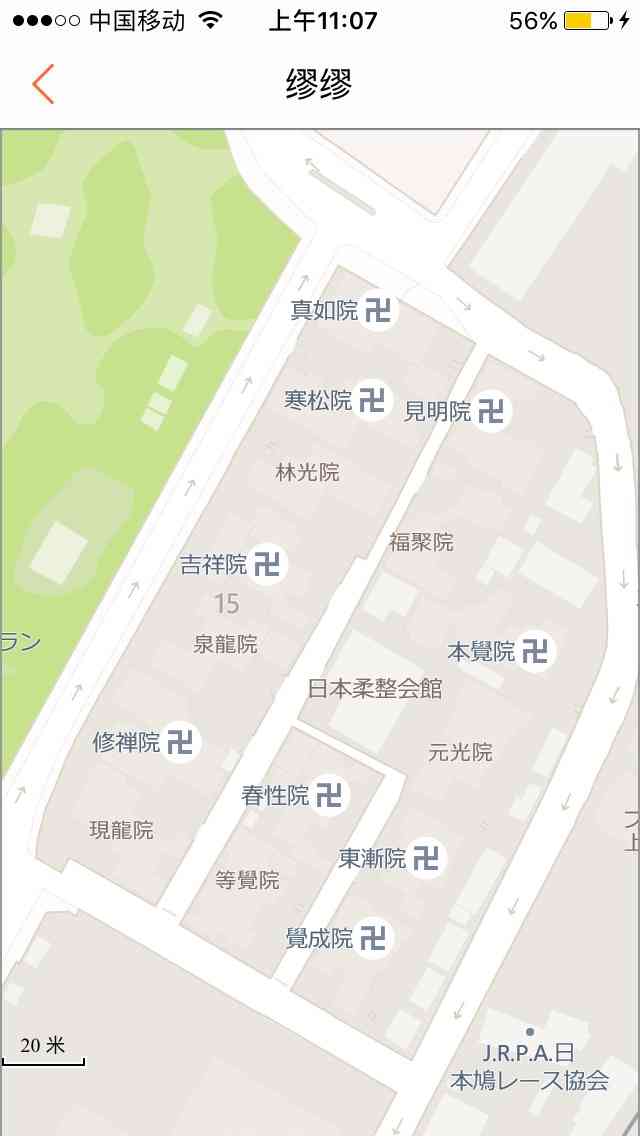Tap the 東漸院 temple marker
This screenshot has height=1136, width=640.
[x=426, y=858]
